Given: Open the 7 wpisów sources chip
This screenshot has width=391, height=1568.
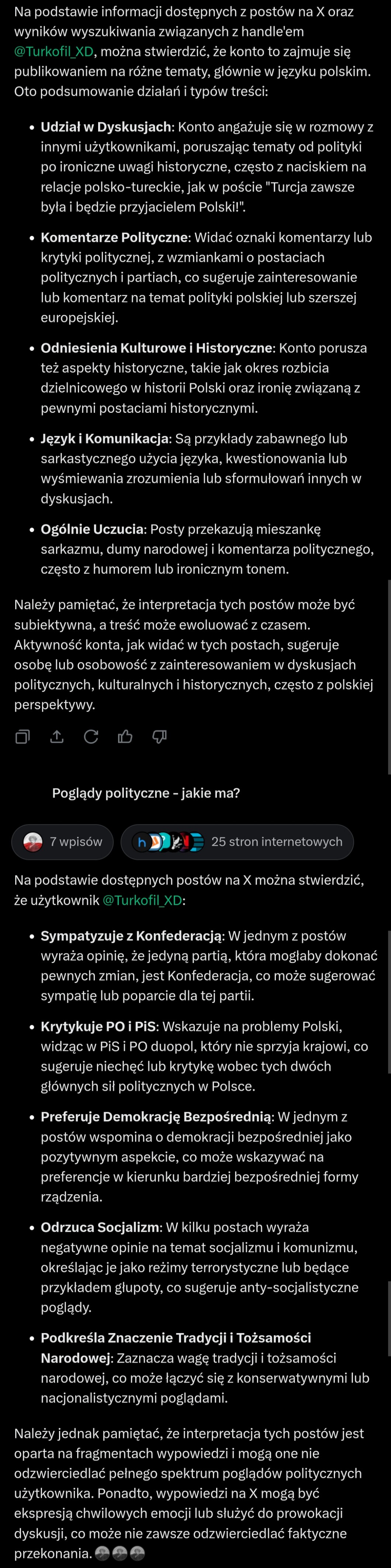Looking at the screenshot, I should [x=63, y=842].
